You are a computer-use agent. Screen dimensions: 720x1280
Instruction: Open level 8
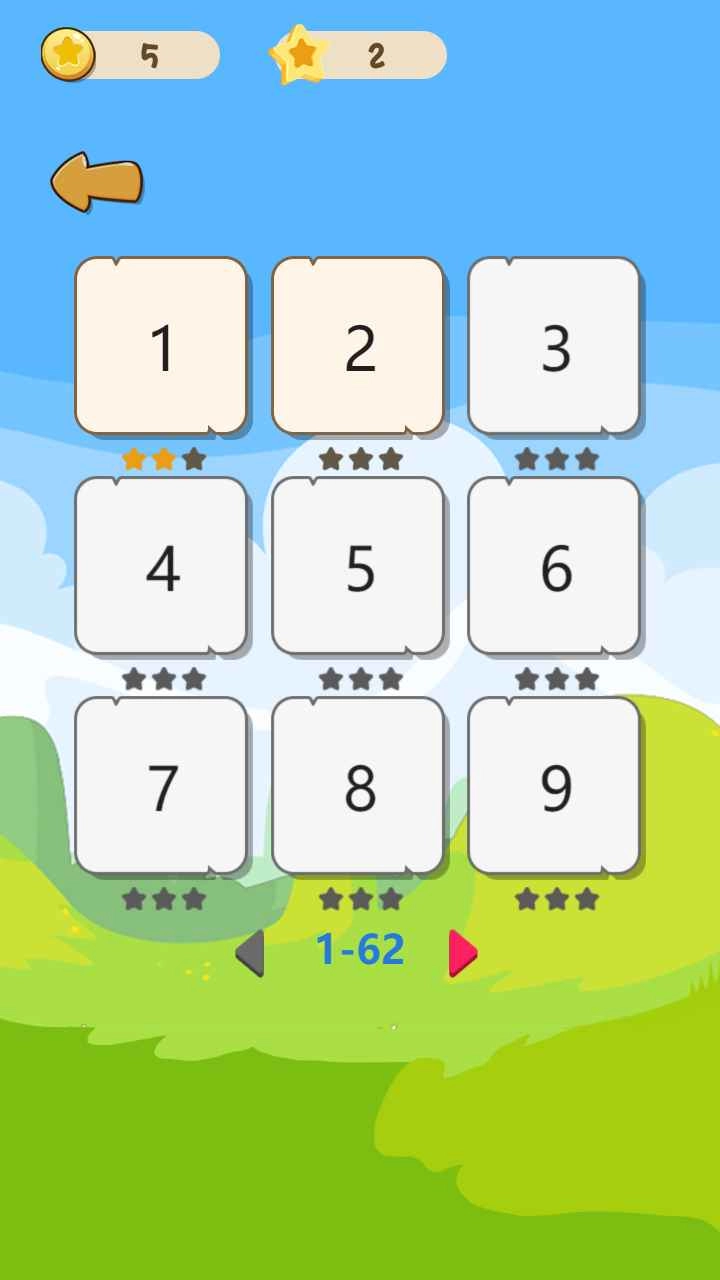[358, 786]
